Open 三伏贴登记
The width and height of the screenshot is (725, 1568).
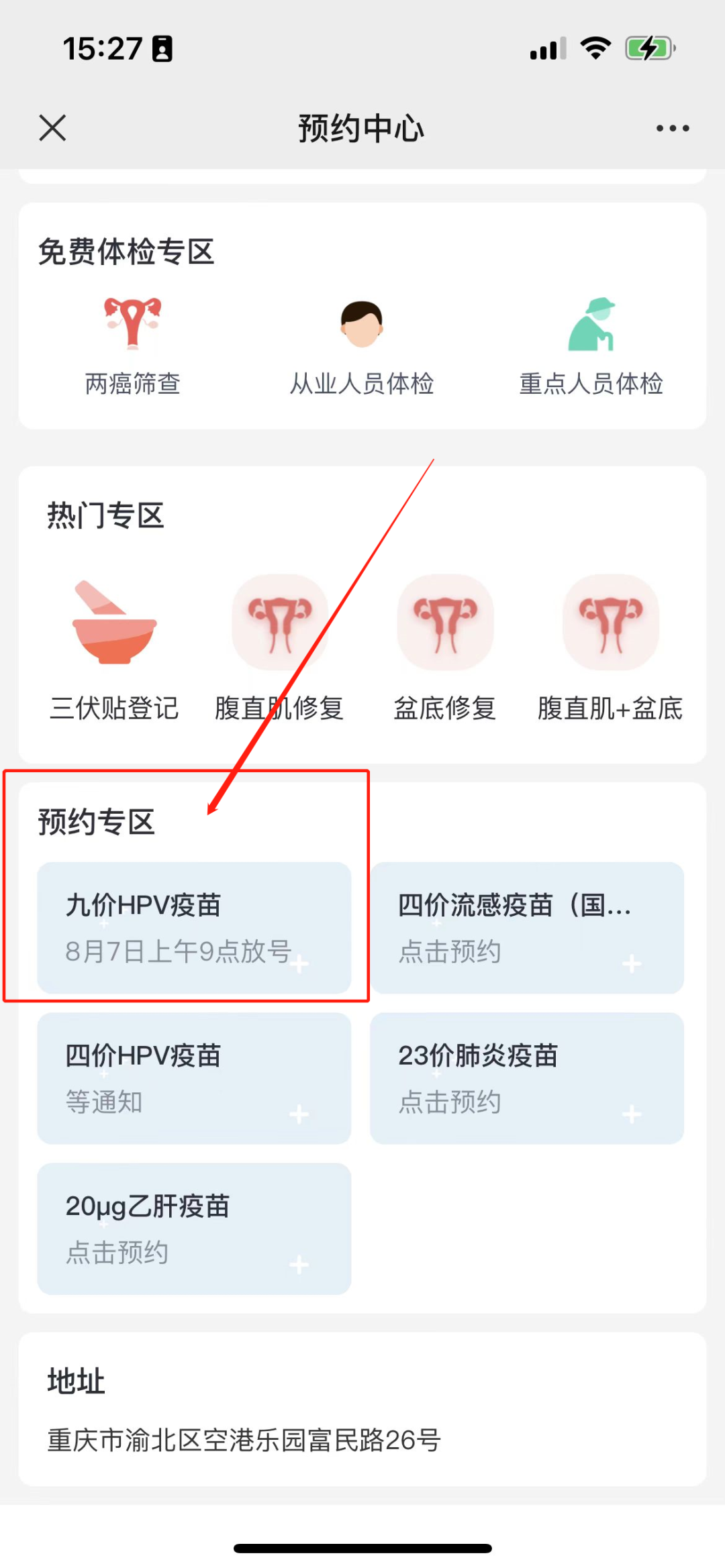(114, 649)
